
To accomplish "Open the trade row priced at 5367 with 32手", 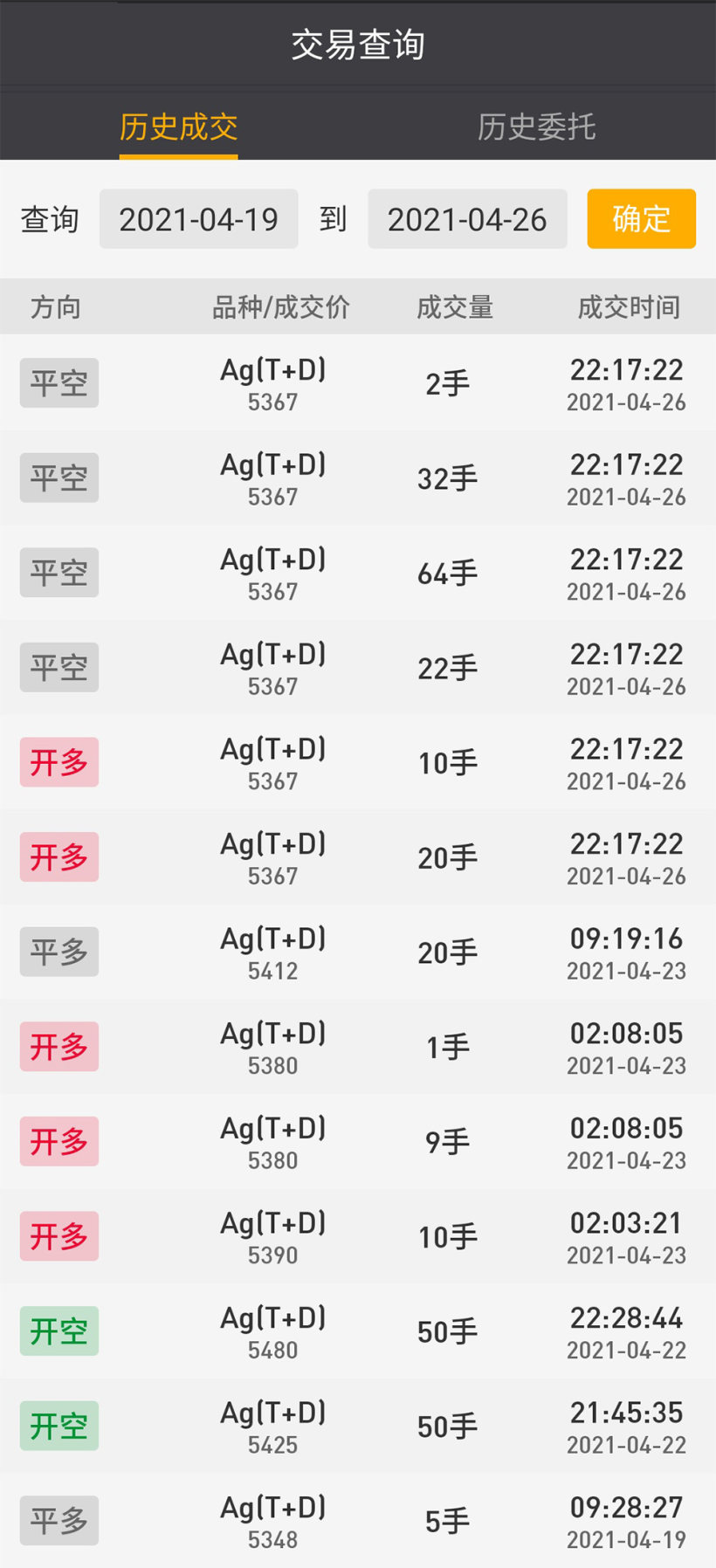I will tap(358, 478).
